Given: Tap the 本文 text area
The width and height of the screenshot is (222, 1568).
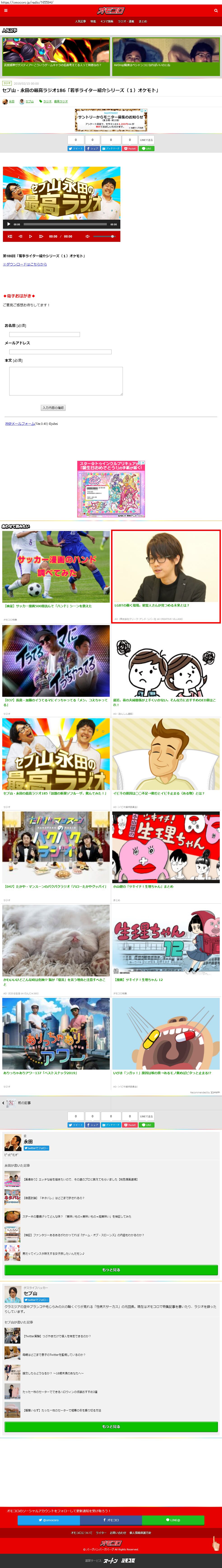Looking at the screenshot, I should pyautogui.click(x=66, y=381).
